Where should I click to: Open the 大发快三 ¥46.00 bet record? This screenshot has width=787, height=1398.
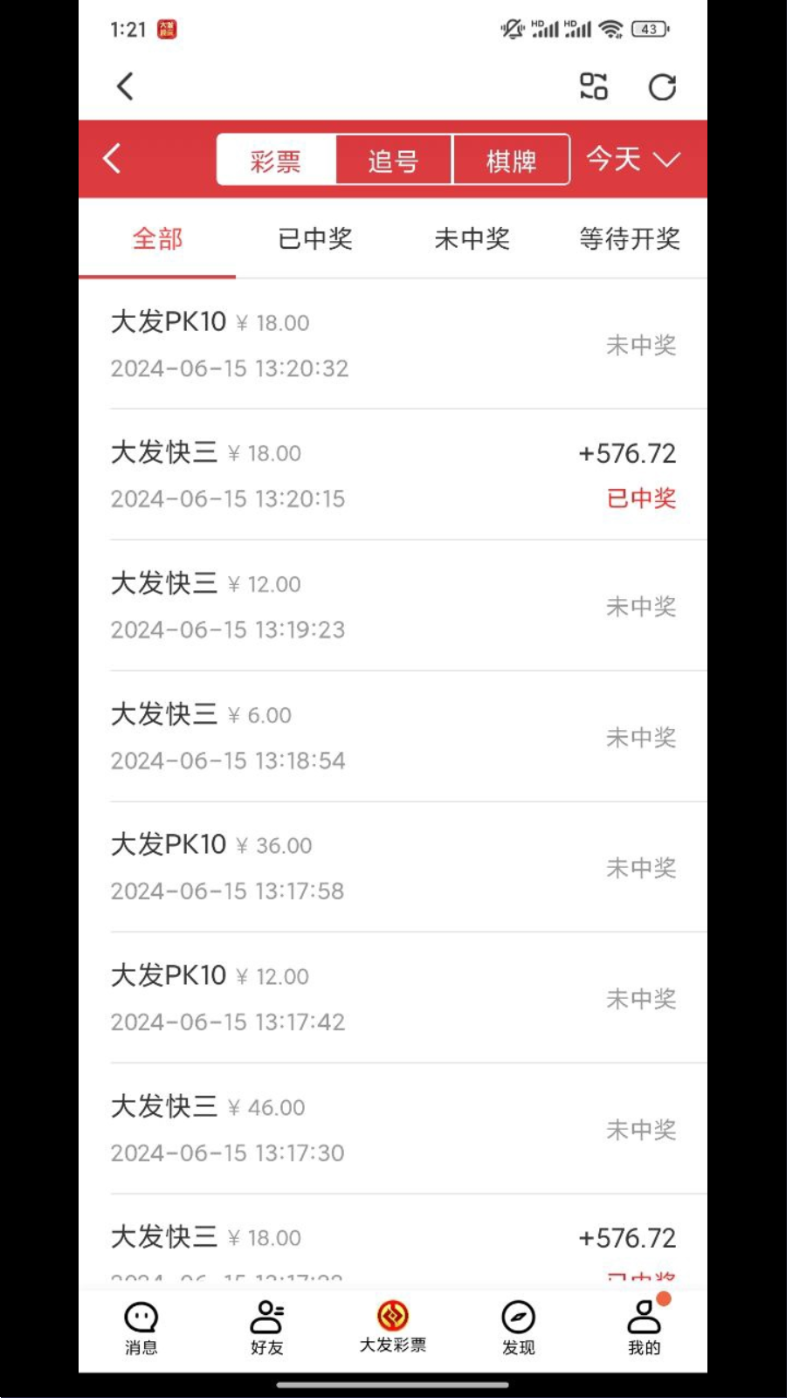(x=393, y=1129)
